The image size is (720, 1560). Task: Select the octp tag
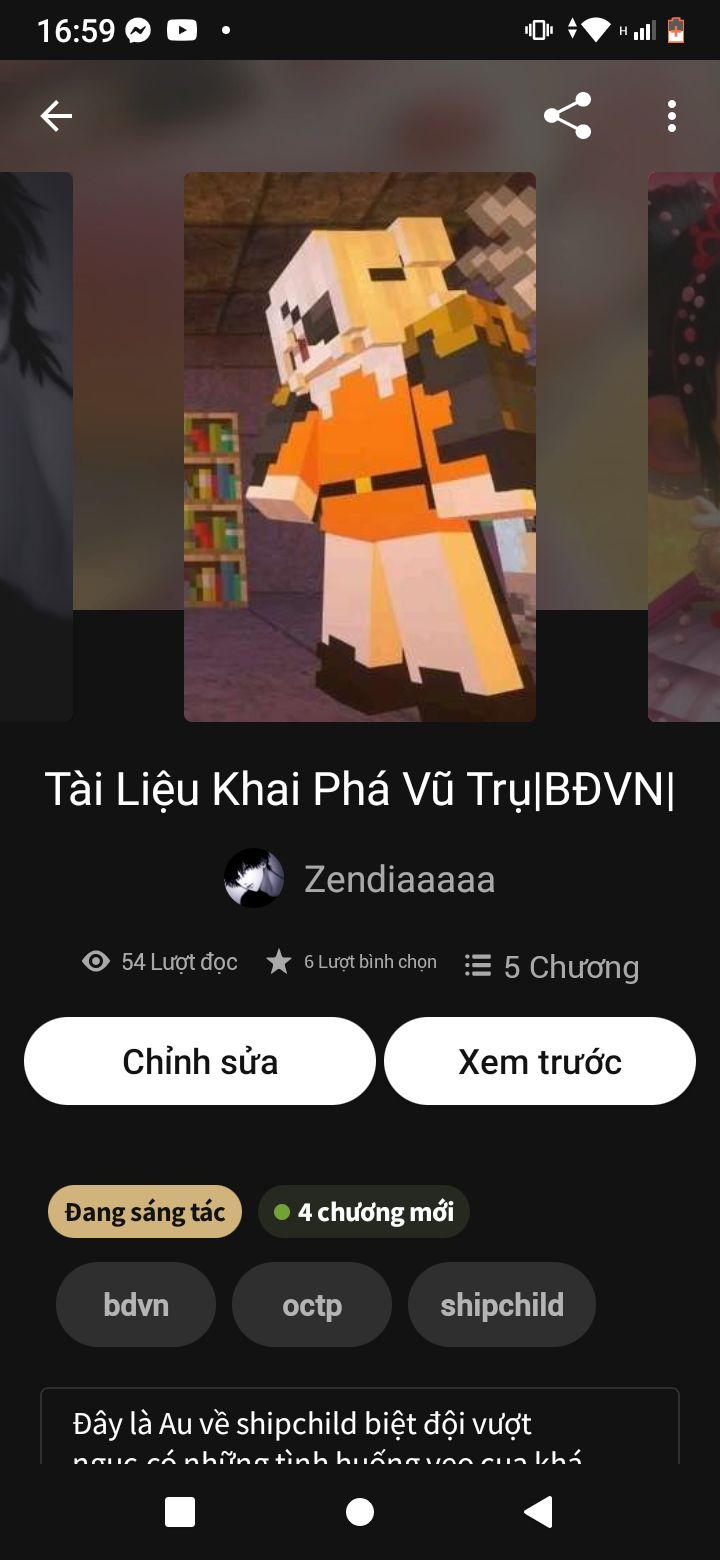(312, 1305)
